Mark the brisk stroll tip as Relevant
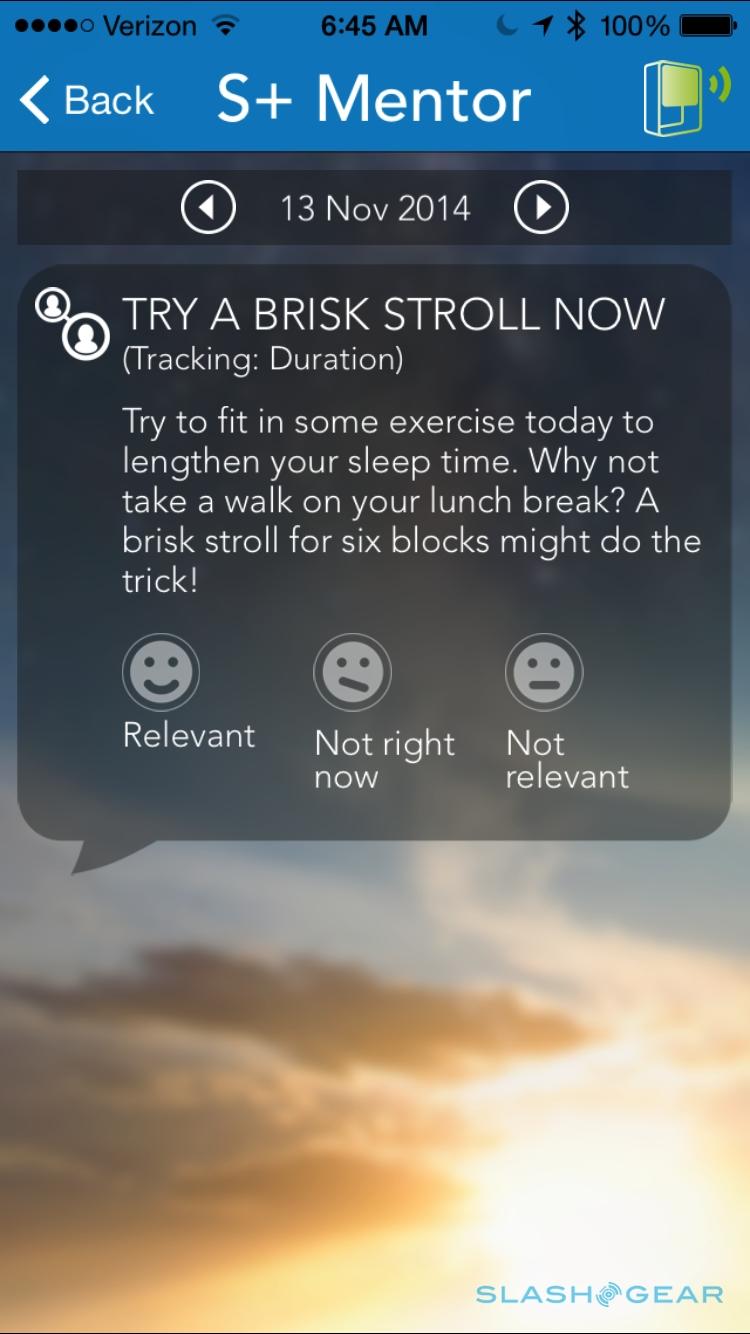This screenshot has width=750, height=1334. pos(161,672)
